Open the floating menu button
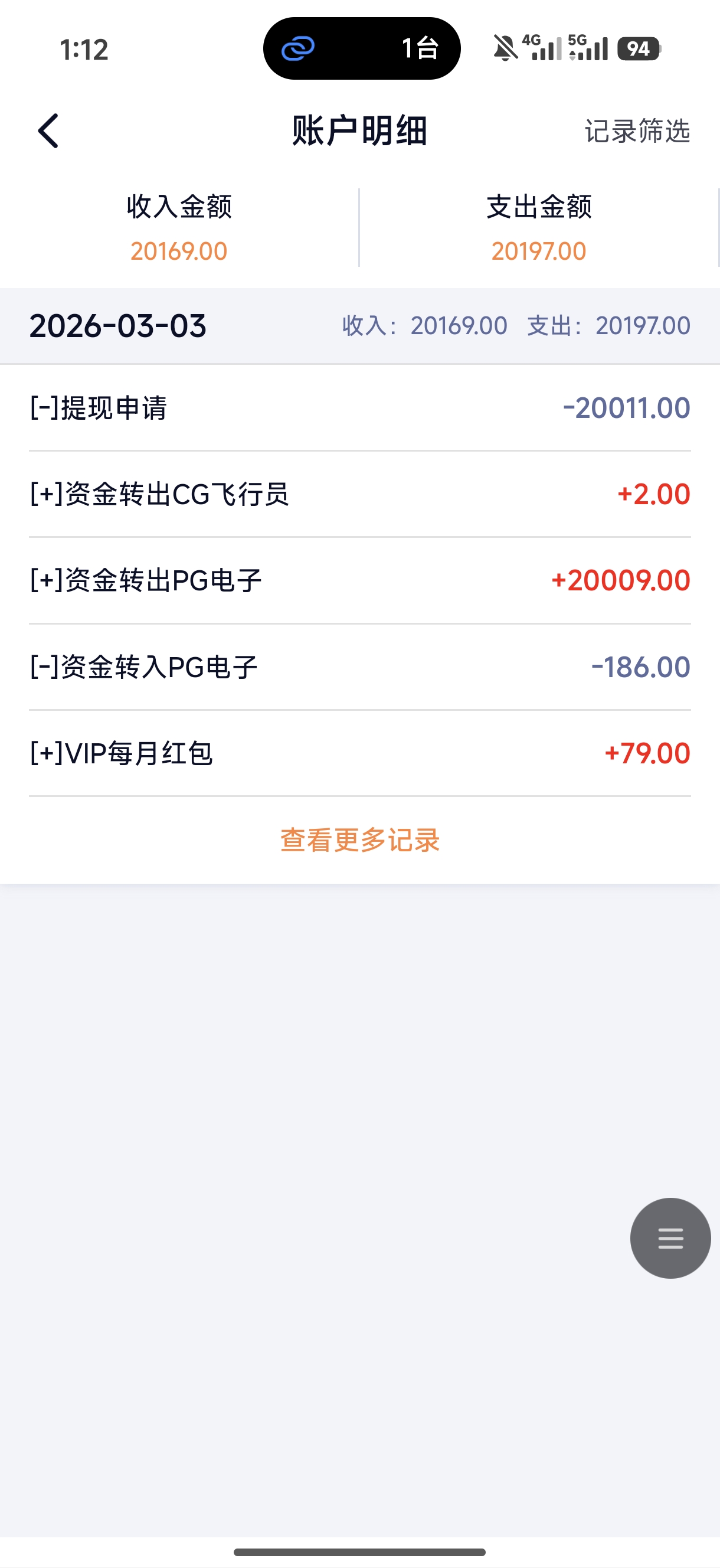The image size is (720, 1568). (x=670, y=1238)
